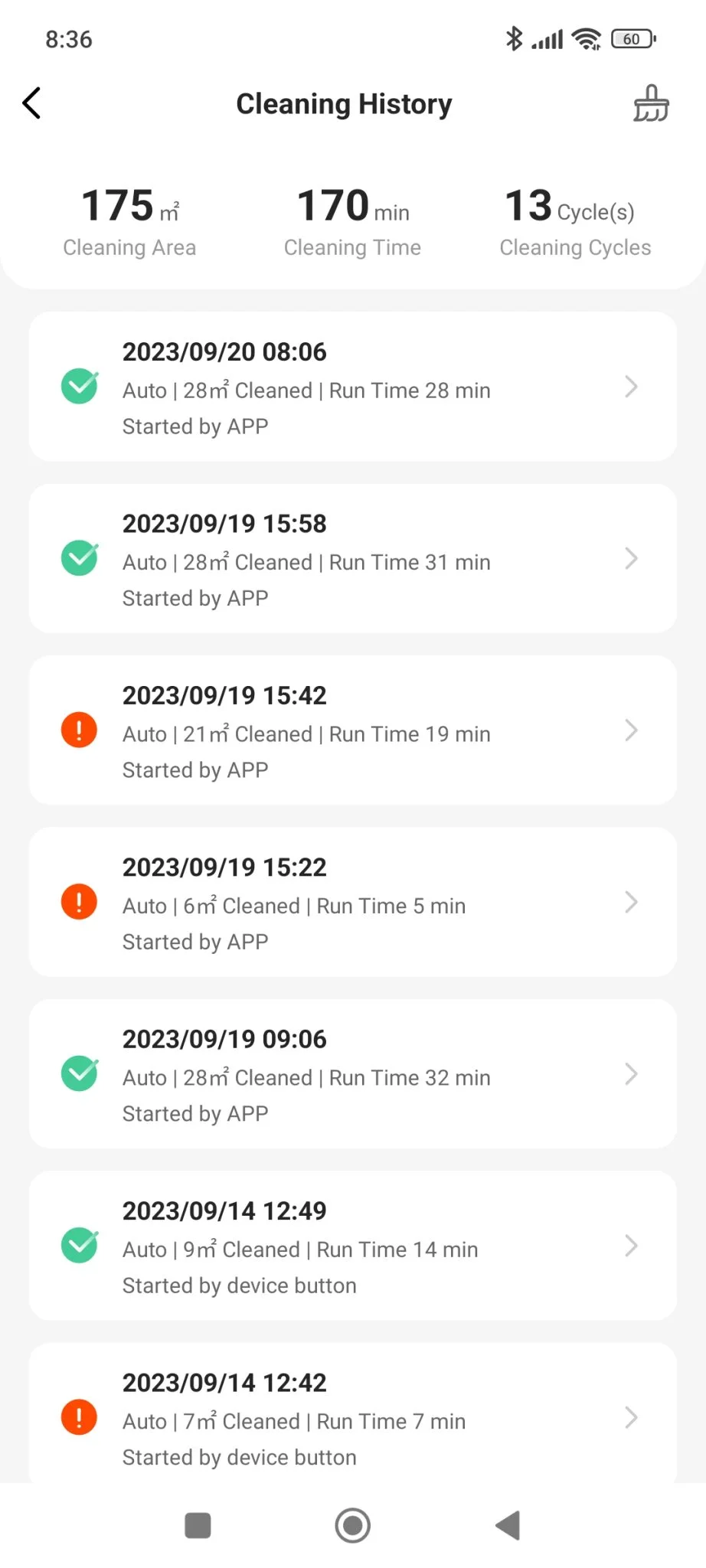
Task: View details of 2023/09/19 15:58 cleaning
Action: pyautogui.click(x=353, y=558)
